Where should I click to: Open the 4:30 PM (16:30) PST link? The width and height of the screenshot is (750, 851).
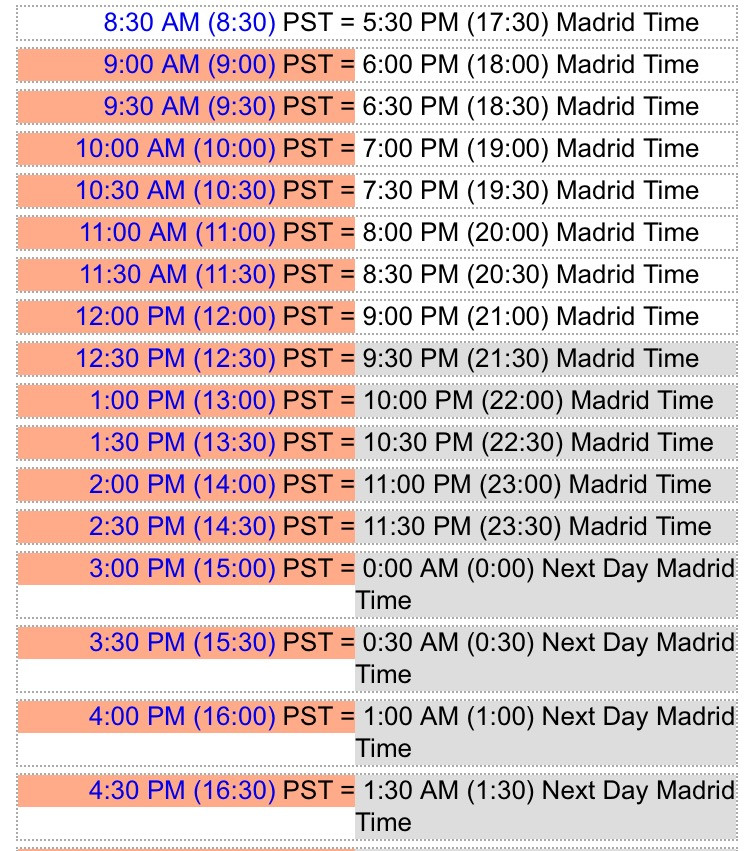[x=182, y=791]
